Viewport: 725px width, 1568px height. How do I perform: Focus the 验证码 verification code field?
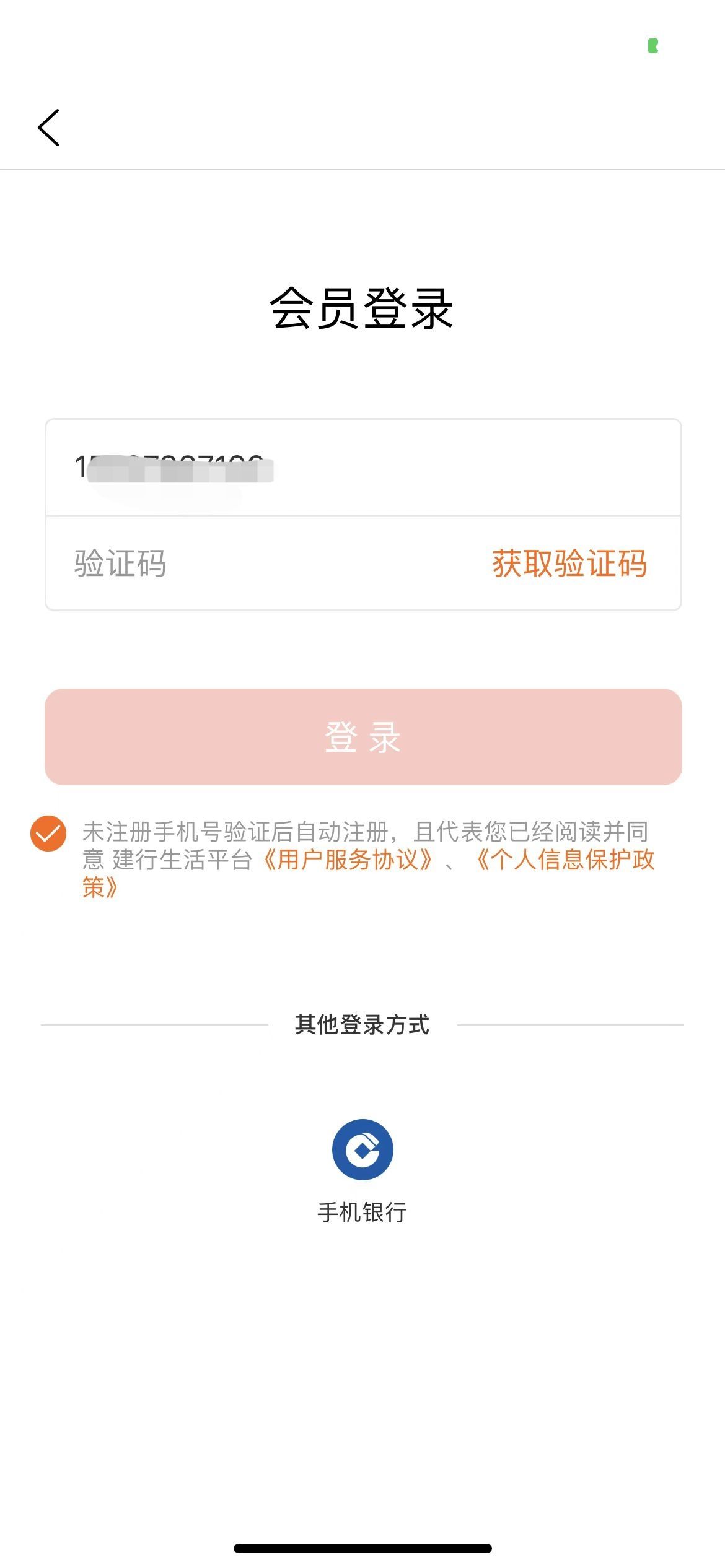pyautogui.click(x=266, y=564)
